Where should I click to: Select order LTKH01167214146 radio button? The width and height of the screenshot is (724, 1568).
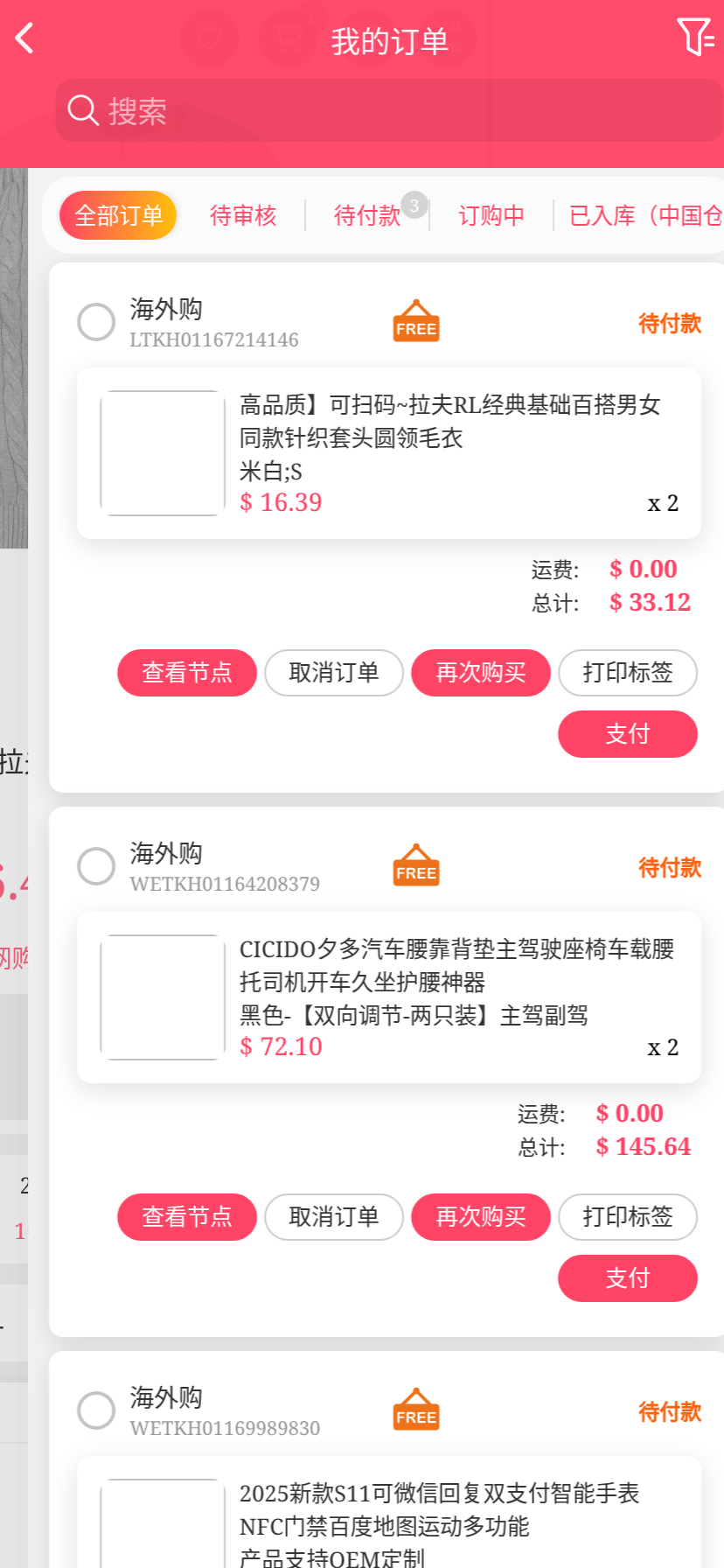[x=96, y=322]
